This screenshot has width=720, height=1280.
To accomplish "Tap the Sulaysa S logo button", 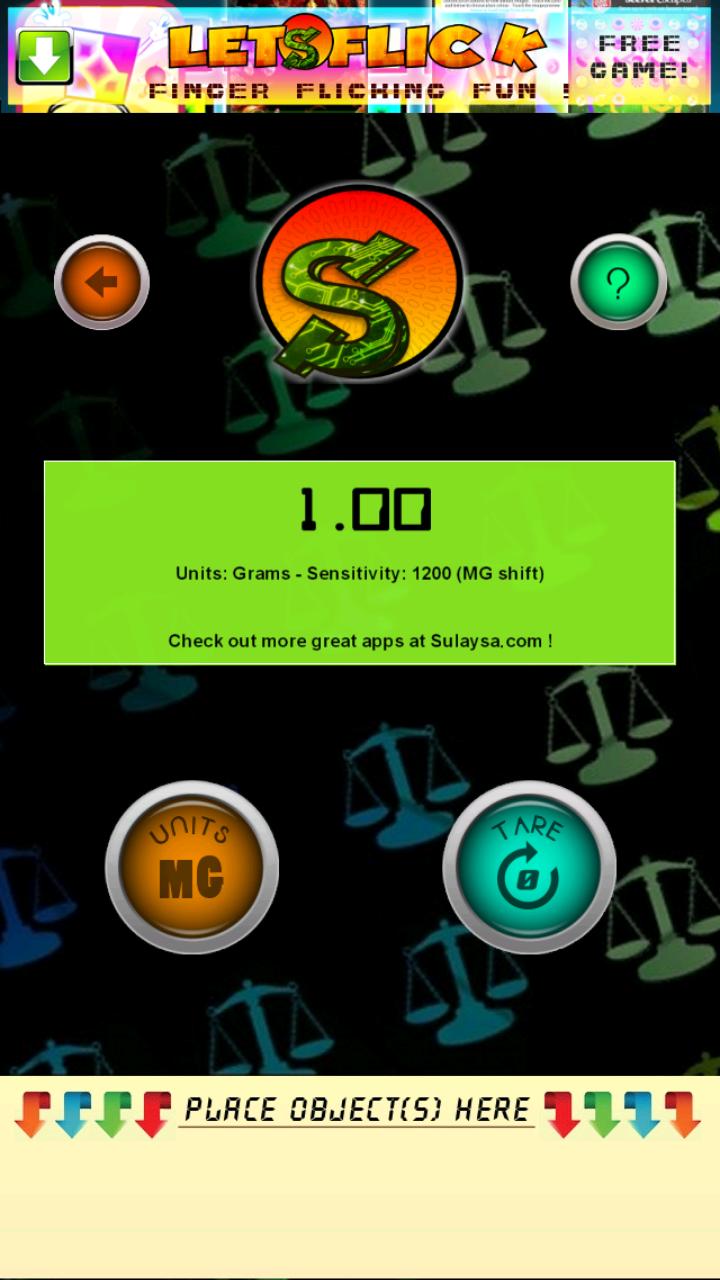I will pyautogui.click(x=360, y=283).
